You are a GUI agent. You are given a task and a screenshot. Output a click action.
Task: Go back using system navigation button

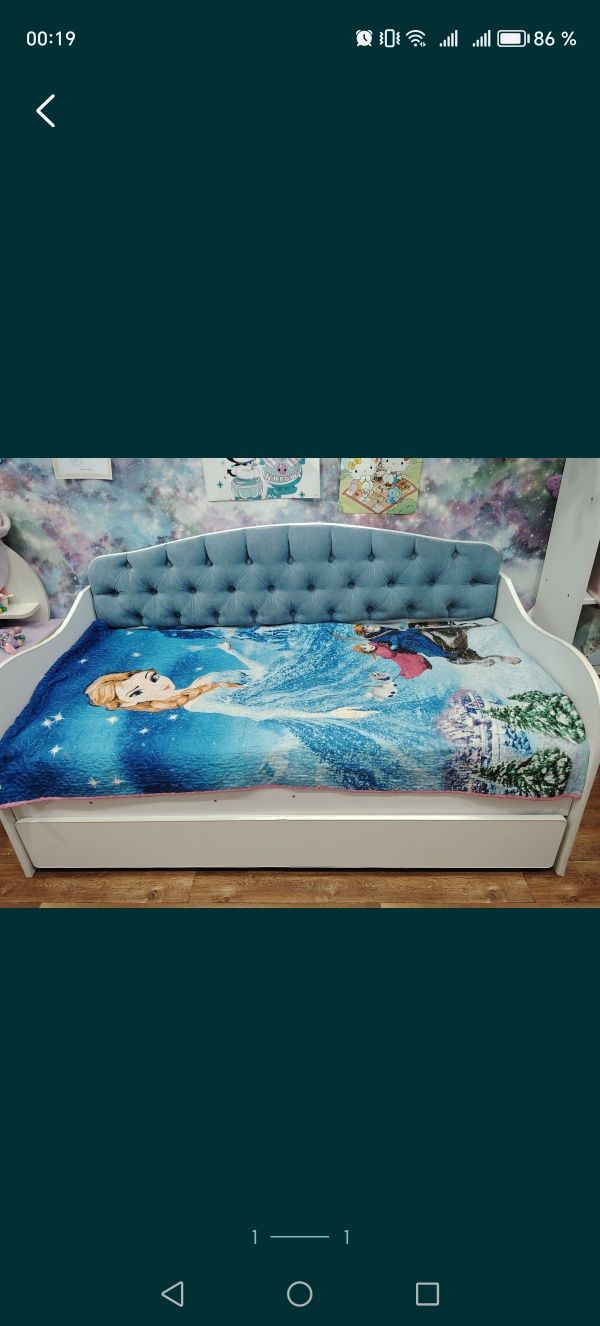(172, 1294)
